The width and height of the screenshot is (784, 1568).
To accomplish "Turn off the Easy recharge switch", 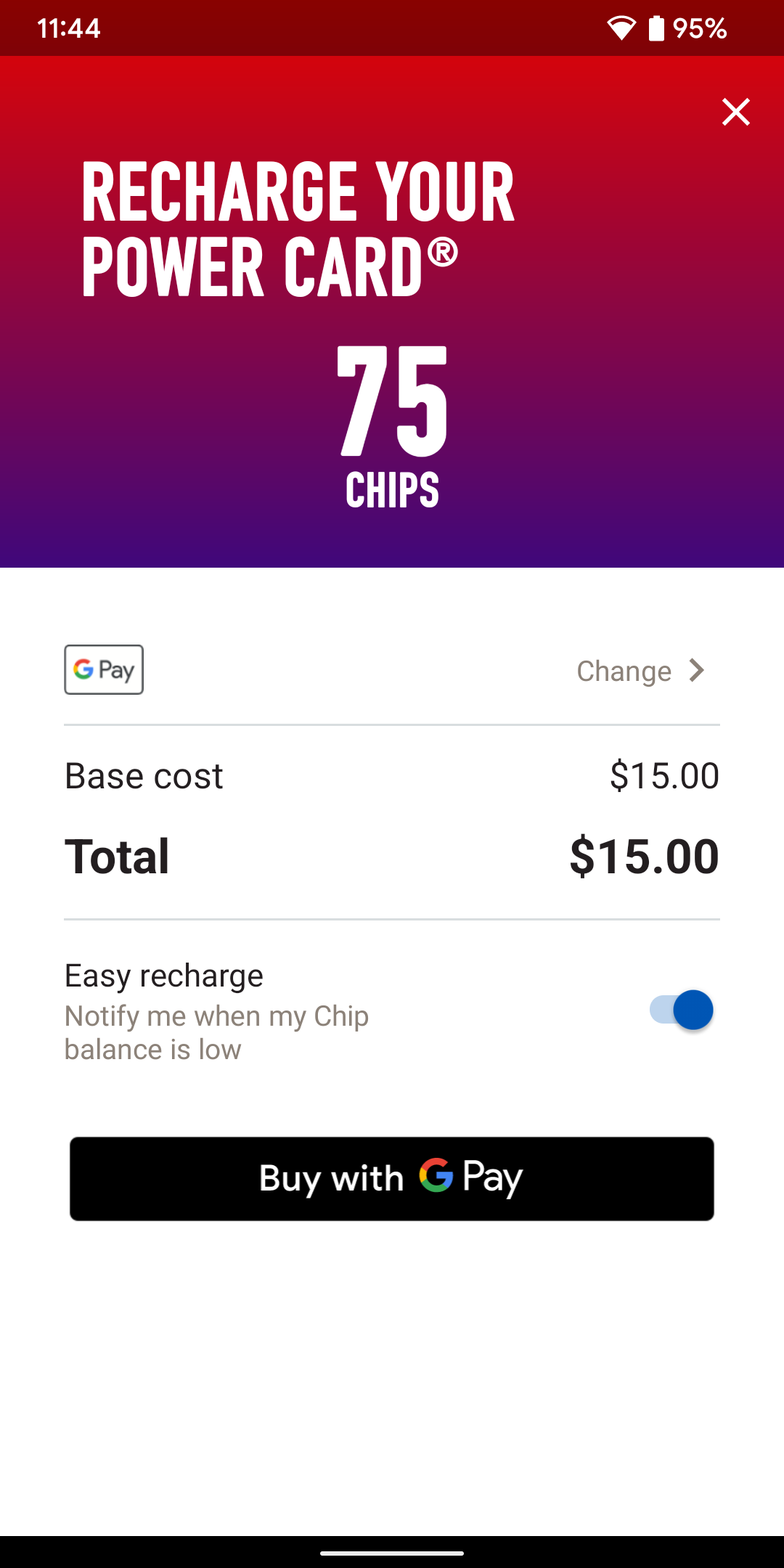I will click(x=682, y=1010).
